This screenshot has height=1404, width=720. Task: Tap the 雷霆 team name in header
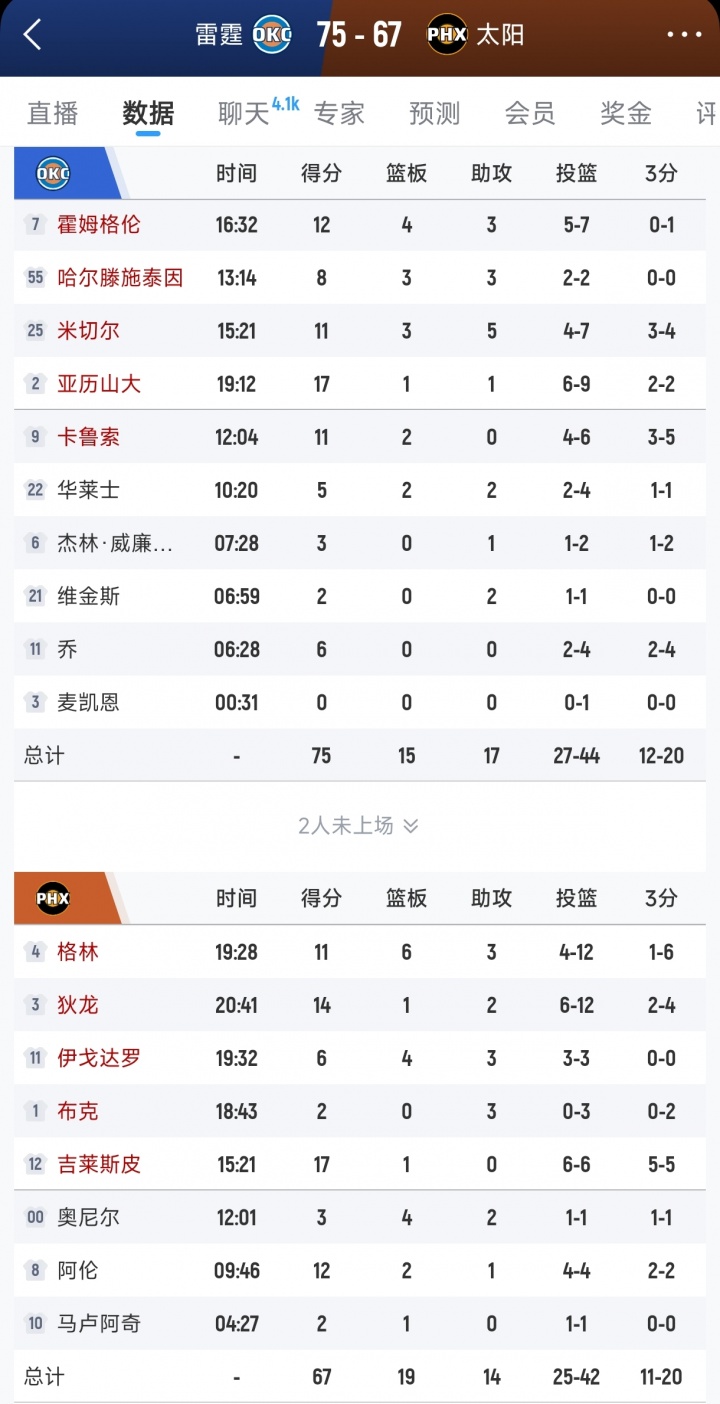pyautogui.click(x=220, y=35)
